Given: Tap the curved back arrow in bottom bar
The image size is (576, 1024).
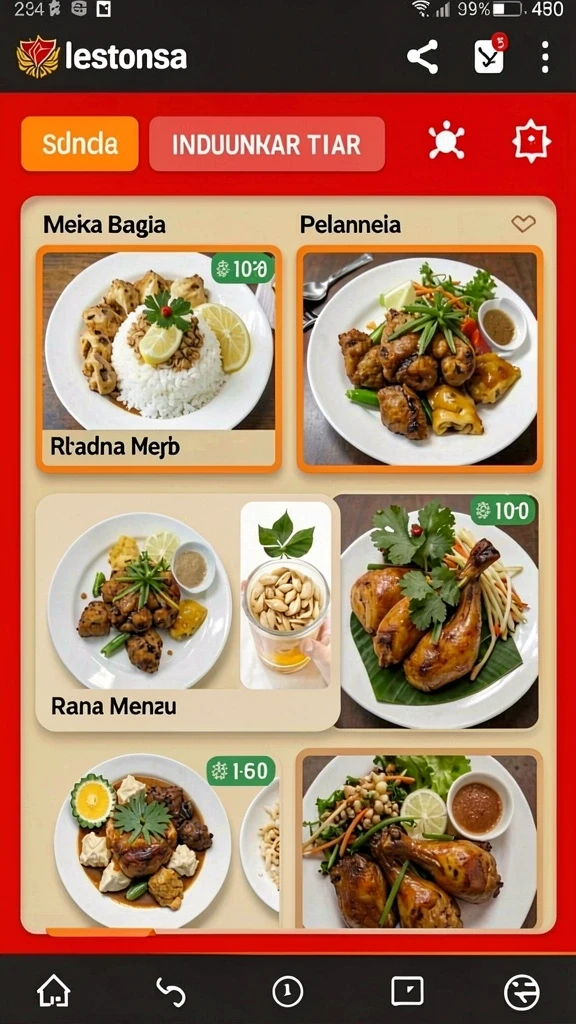Looking at the screenshot, I should (x=171, y=991).
